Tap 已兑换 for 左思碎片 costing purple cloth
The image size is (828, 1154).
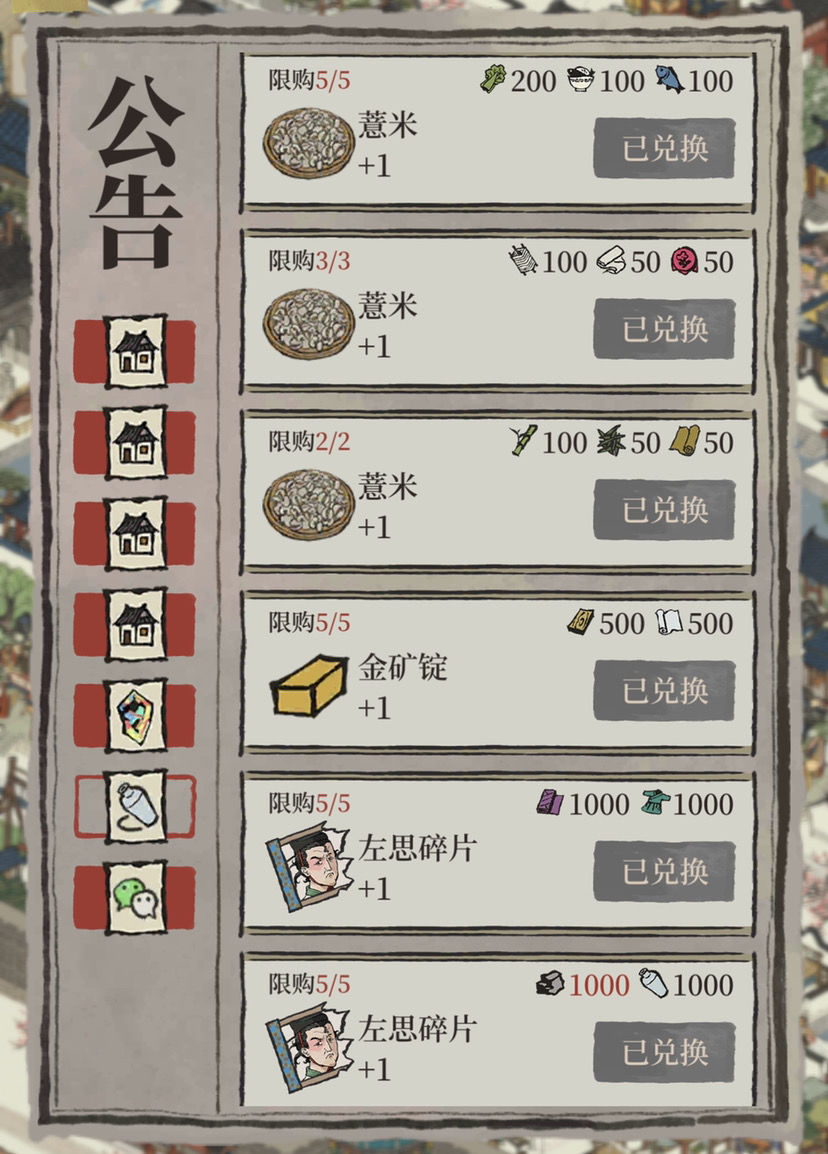click(664, 871)
